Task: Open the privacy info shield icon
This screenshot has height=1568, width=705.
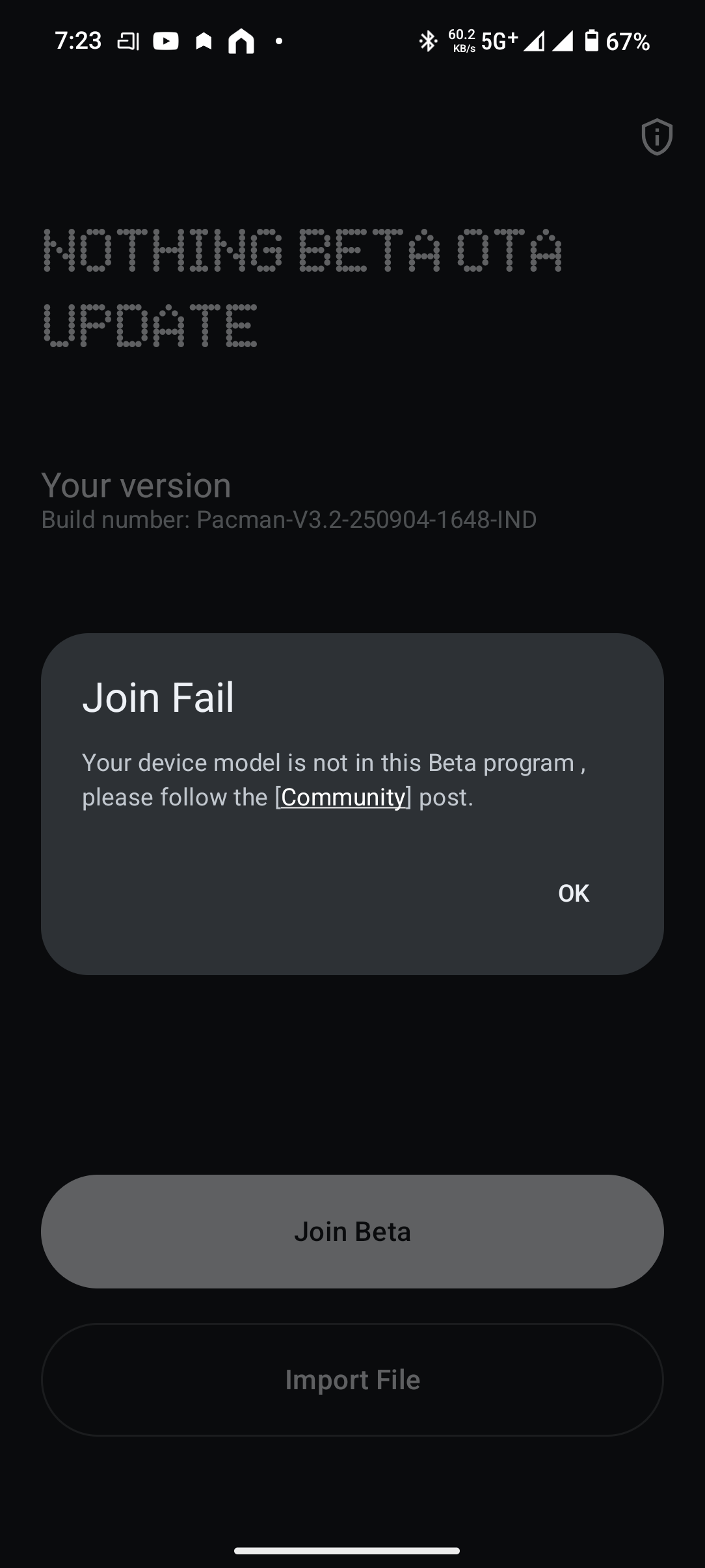Action: (657, 137)
